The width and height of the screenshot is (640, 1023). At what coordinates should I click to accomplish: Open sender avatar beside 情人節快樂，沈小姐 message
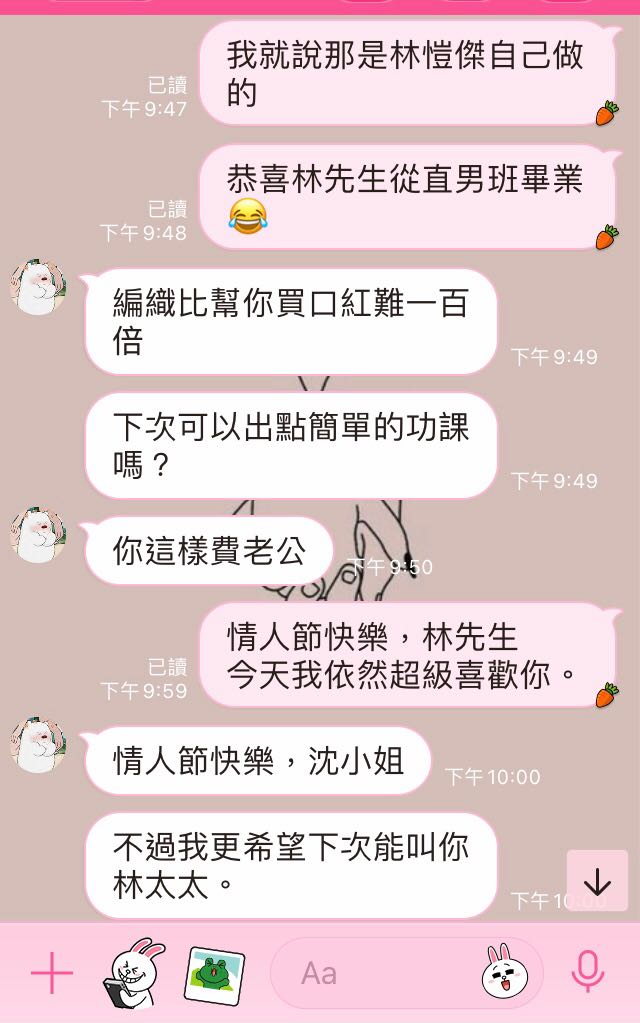pos(38,746)
